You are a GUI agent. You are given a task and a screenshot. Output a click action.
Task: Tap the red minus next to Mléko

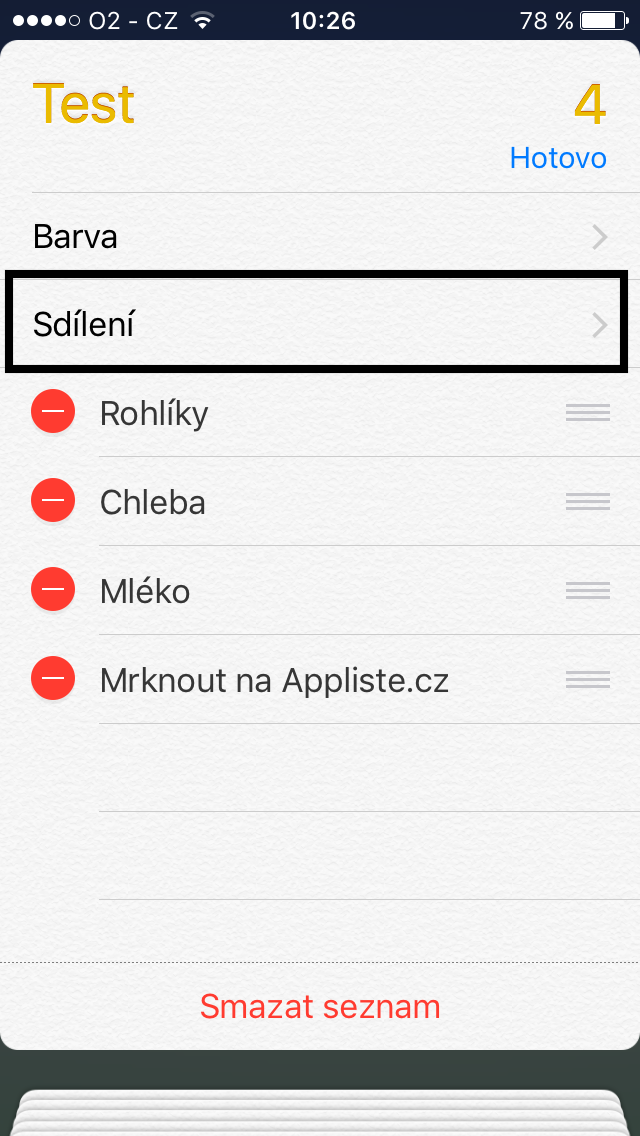(x=53, y=590)
